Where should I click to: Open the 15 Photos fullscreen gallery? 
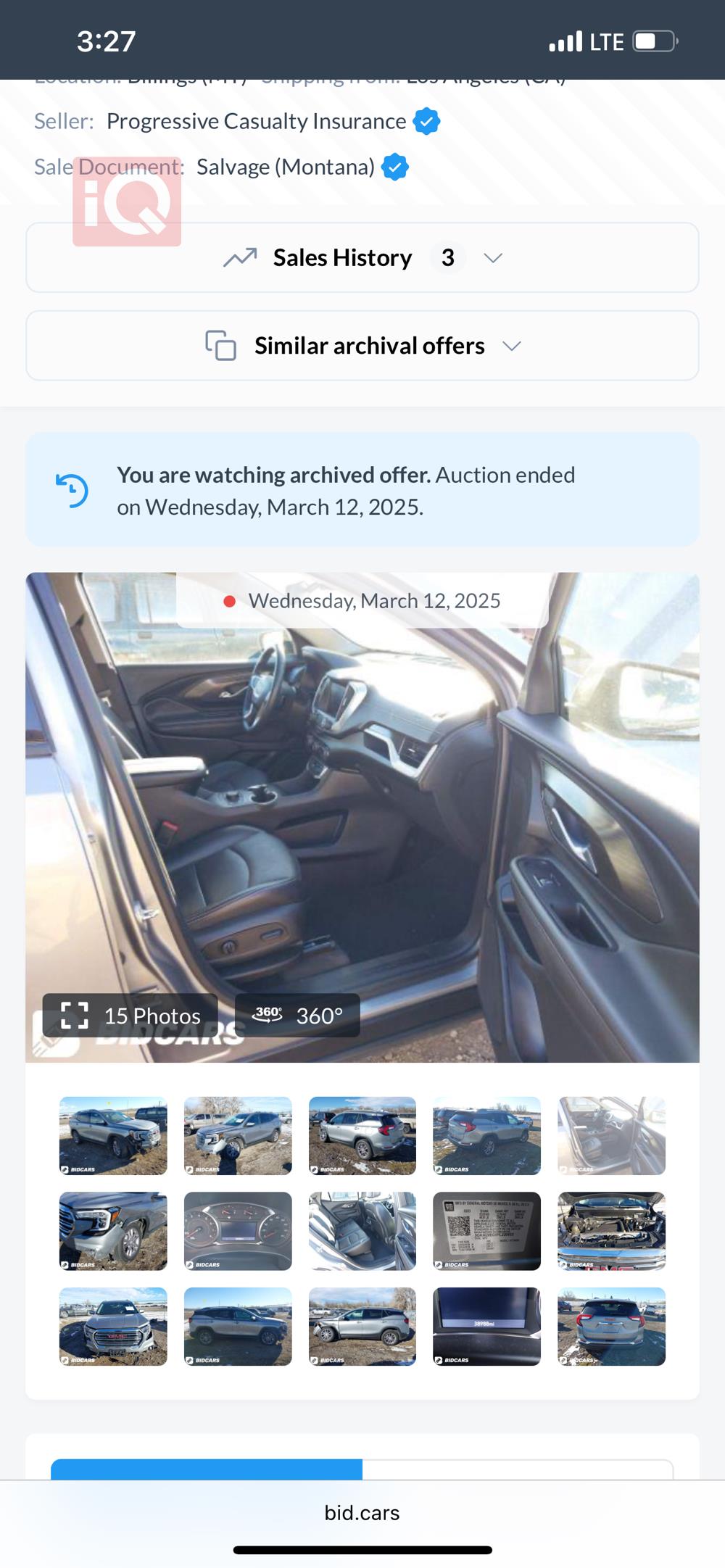point(130,1015)
